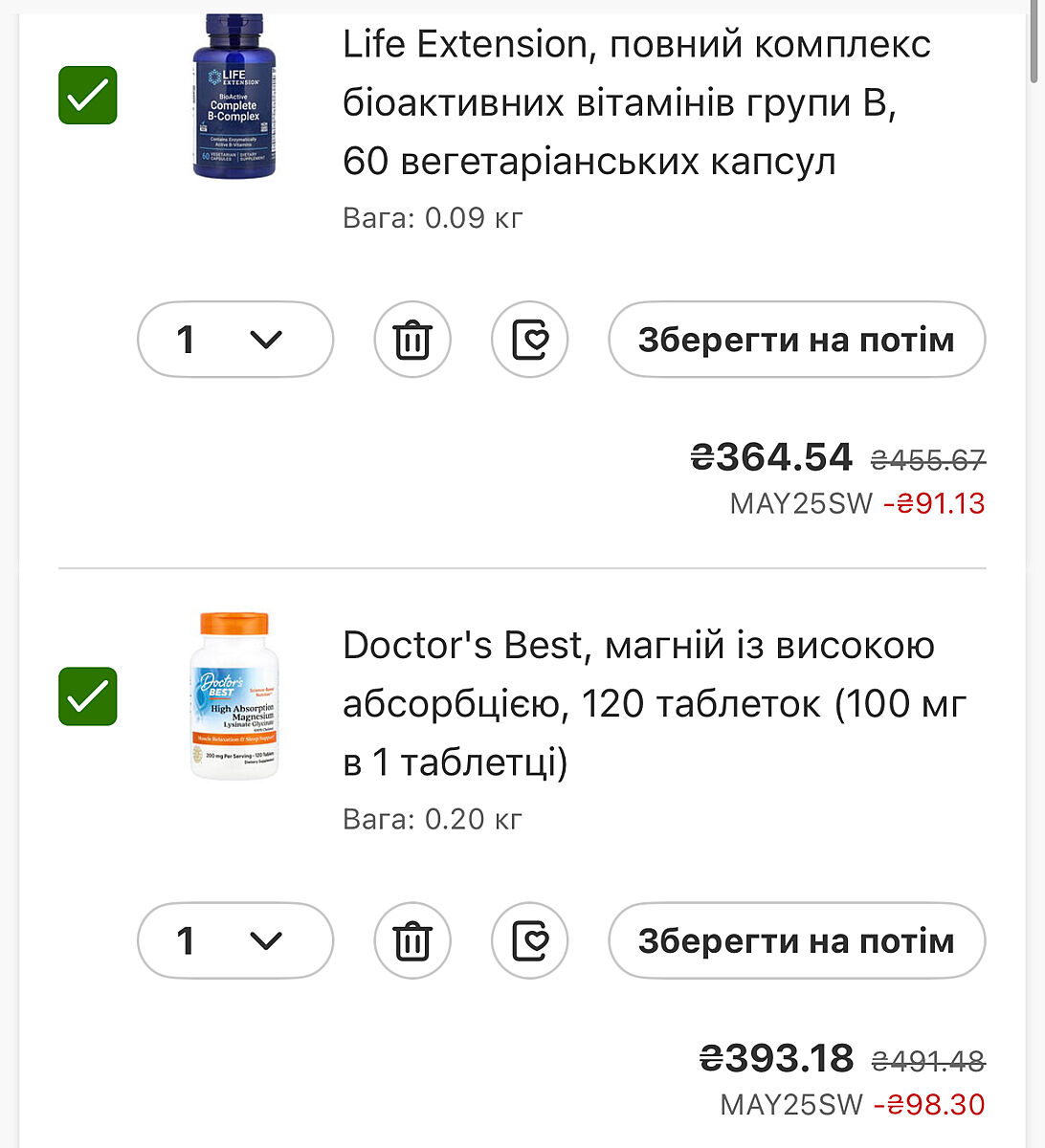Delete Doctor's Best magnesium from the cart
The height and width of the screenshot is (1148, 1045).
coord(412,940)
